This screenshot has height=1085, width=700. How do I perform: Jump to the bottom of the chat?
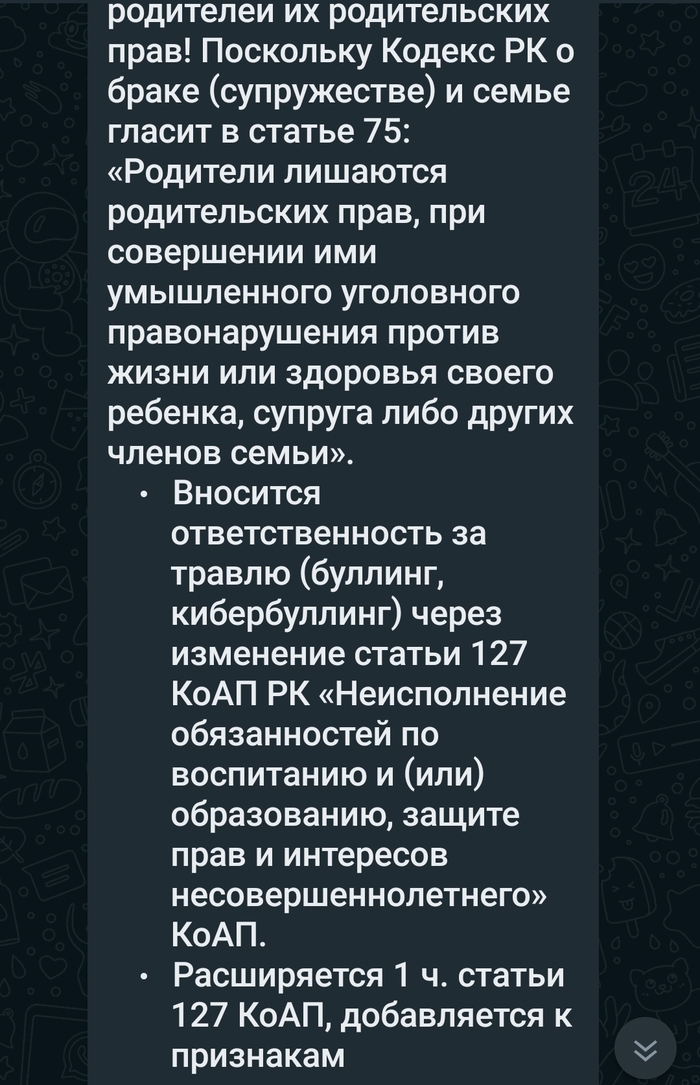click(x=646, y=1048)
